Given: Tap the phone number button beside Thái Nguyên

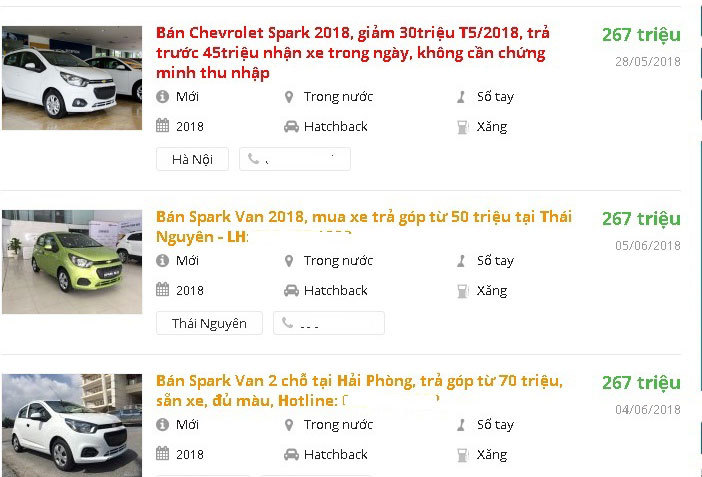Looking at the screenshot, I should pyautogui.click(x=328, y=323).
